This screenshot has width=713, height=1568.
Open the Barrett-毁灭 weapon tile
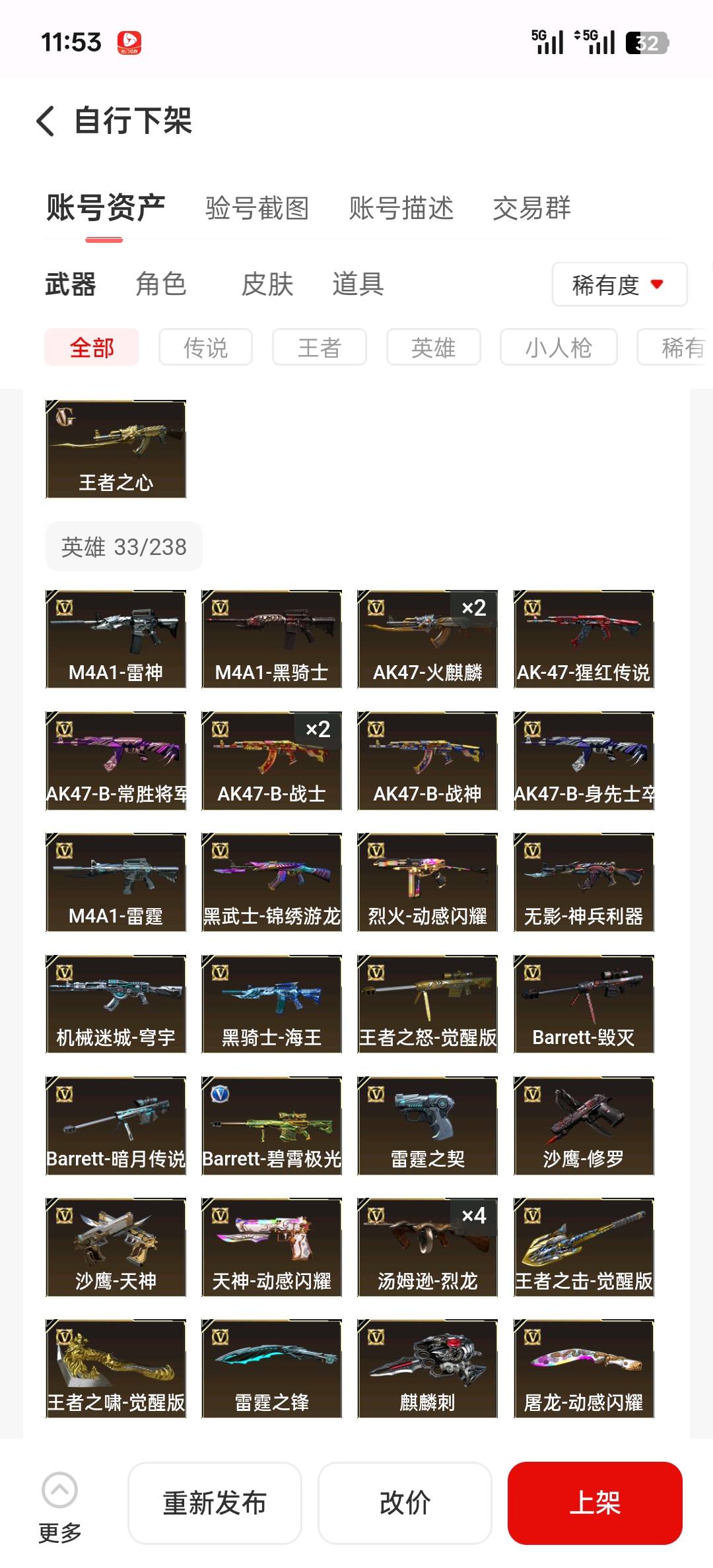tap(584, 1004)
